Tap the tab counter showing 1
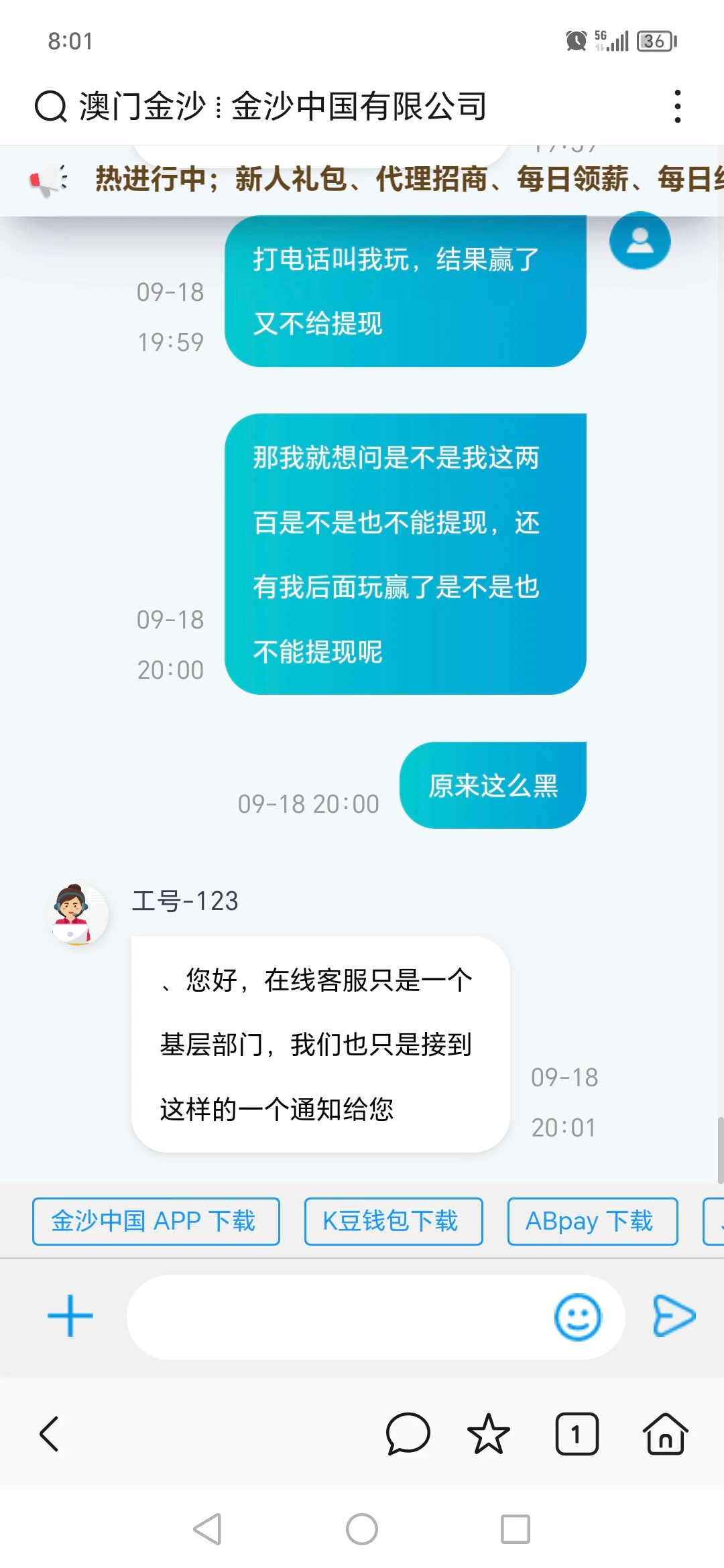Image resolution: width=724 pixels, height=1568 pixels. tap(577, 1434)
